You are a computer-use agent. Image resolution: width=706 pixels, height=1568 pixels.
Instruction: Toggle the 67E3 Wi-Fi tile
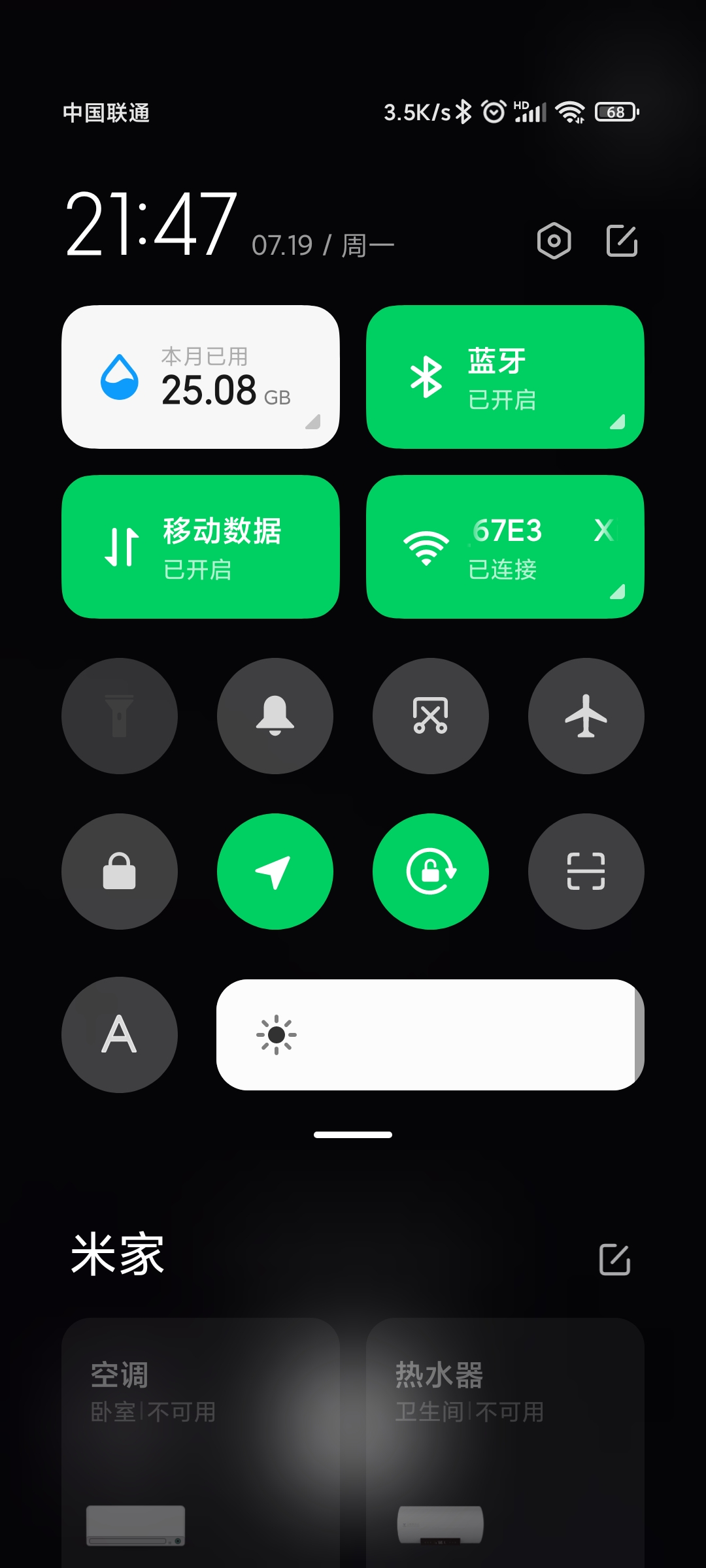tap(505, 547)
